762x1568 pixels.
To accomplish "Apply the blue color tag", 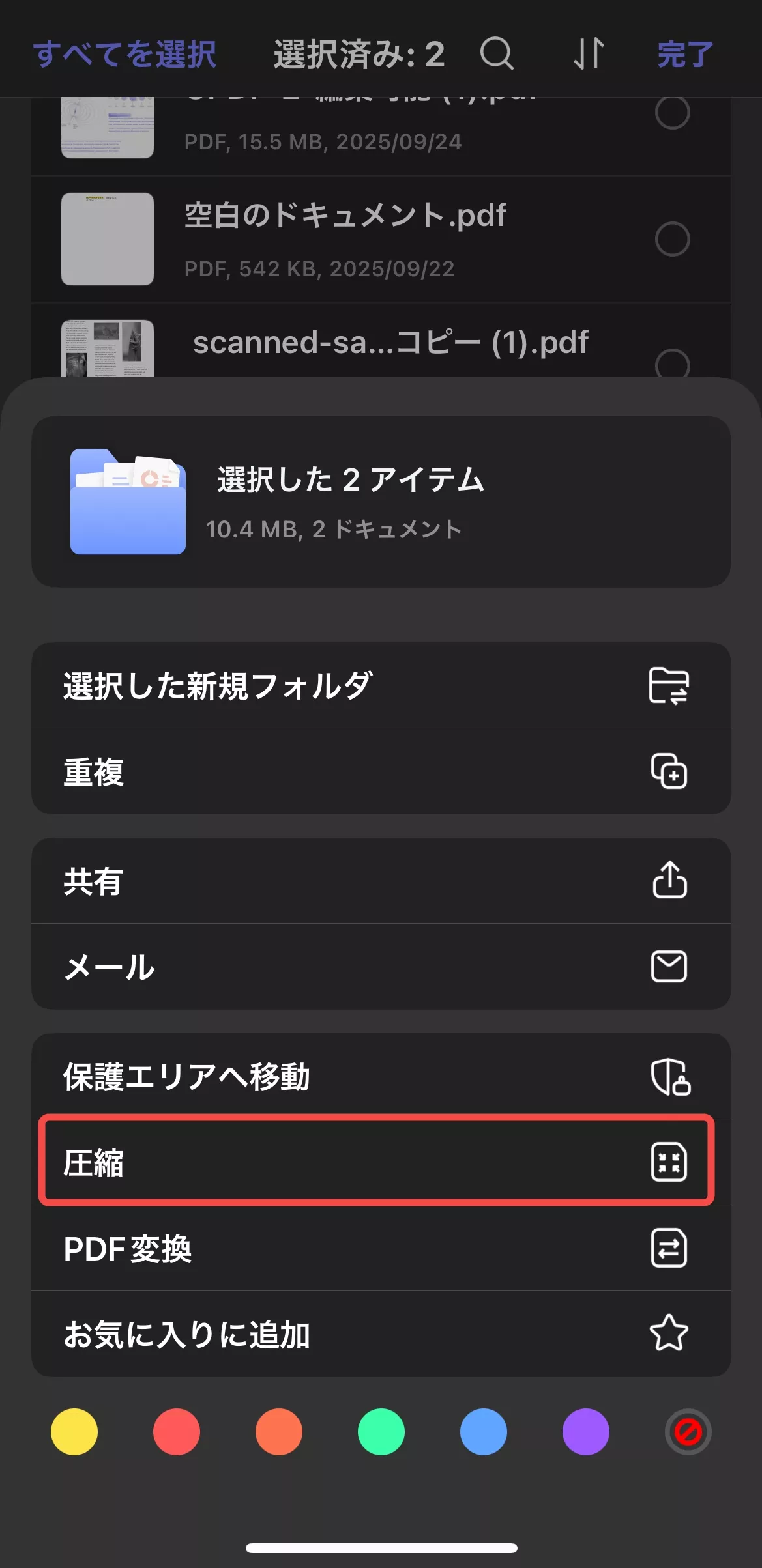I will point(484,1432).
